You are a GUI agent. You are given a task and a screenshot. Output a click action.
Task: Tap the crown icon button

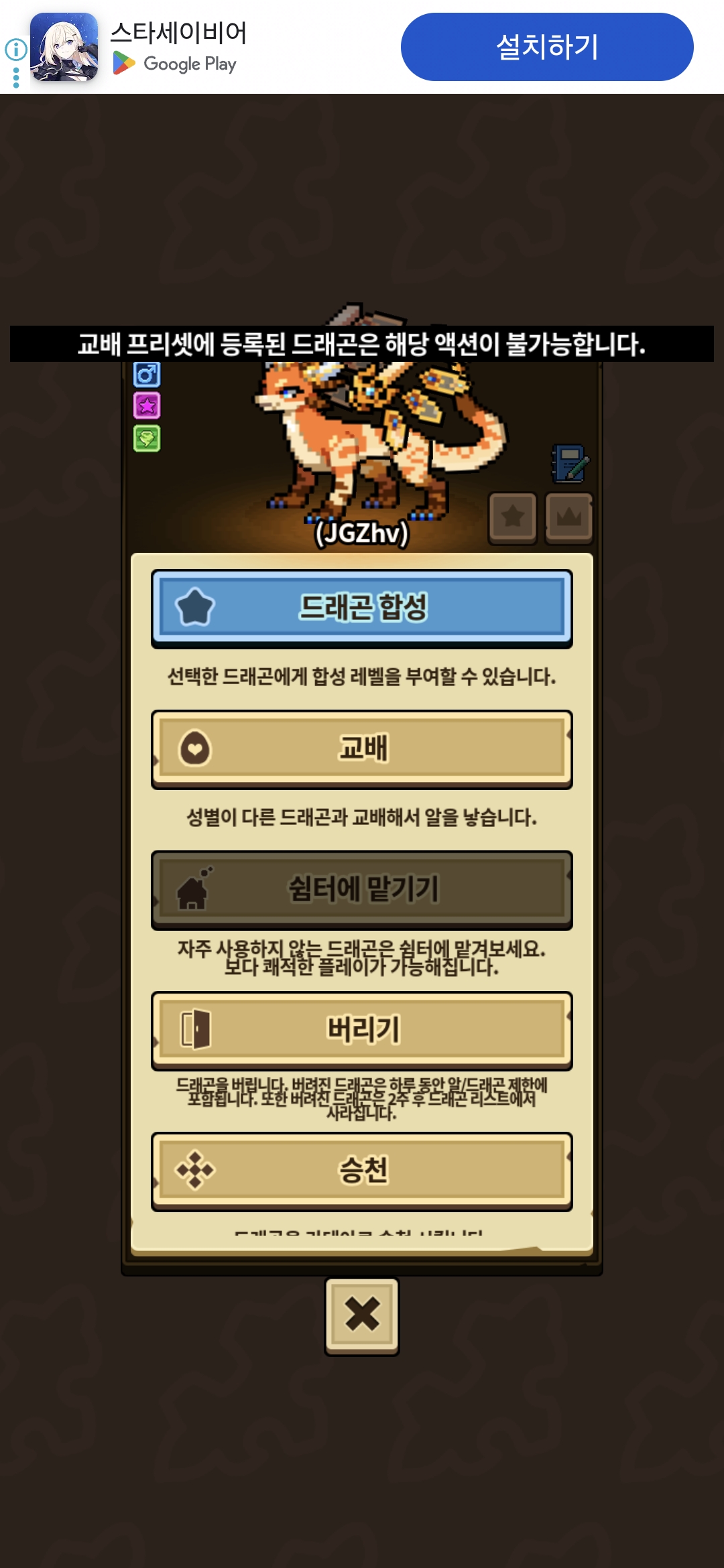(569, 517)
